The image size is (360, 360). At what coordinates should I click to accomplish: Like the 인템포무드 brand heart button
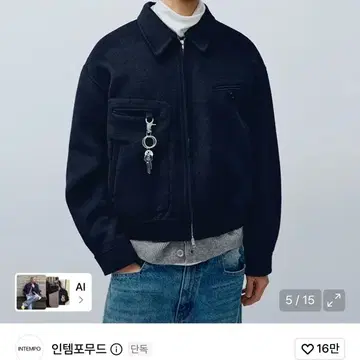320,349
